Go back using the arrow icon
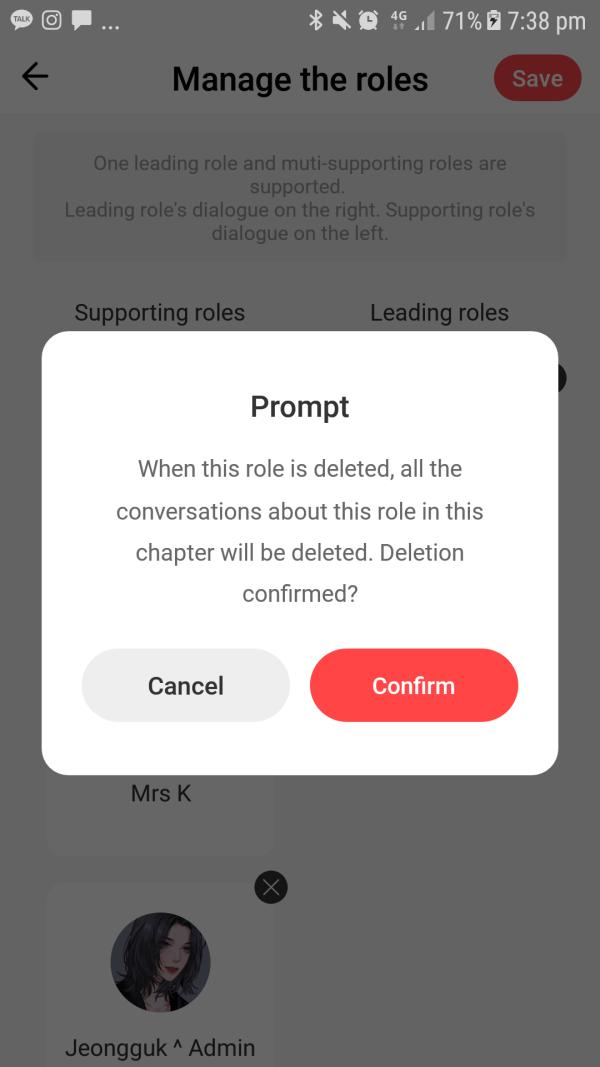 [x=35, y=77]
